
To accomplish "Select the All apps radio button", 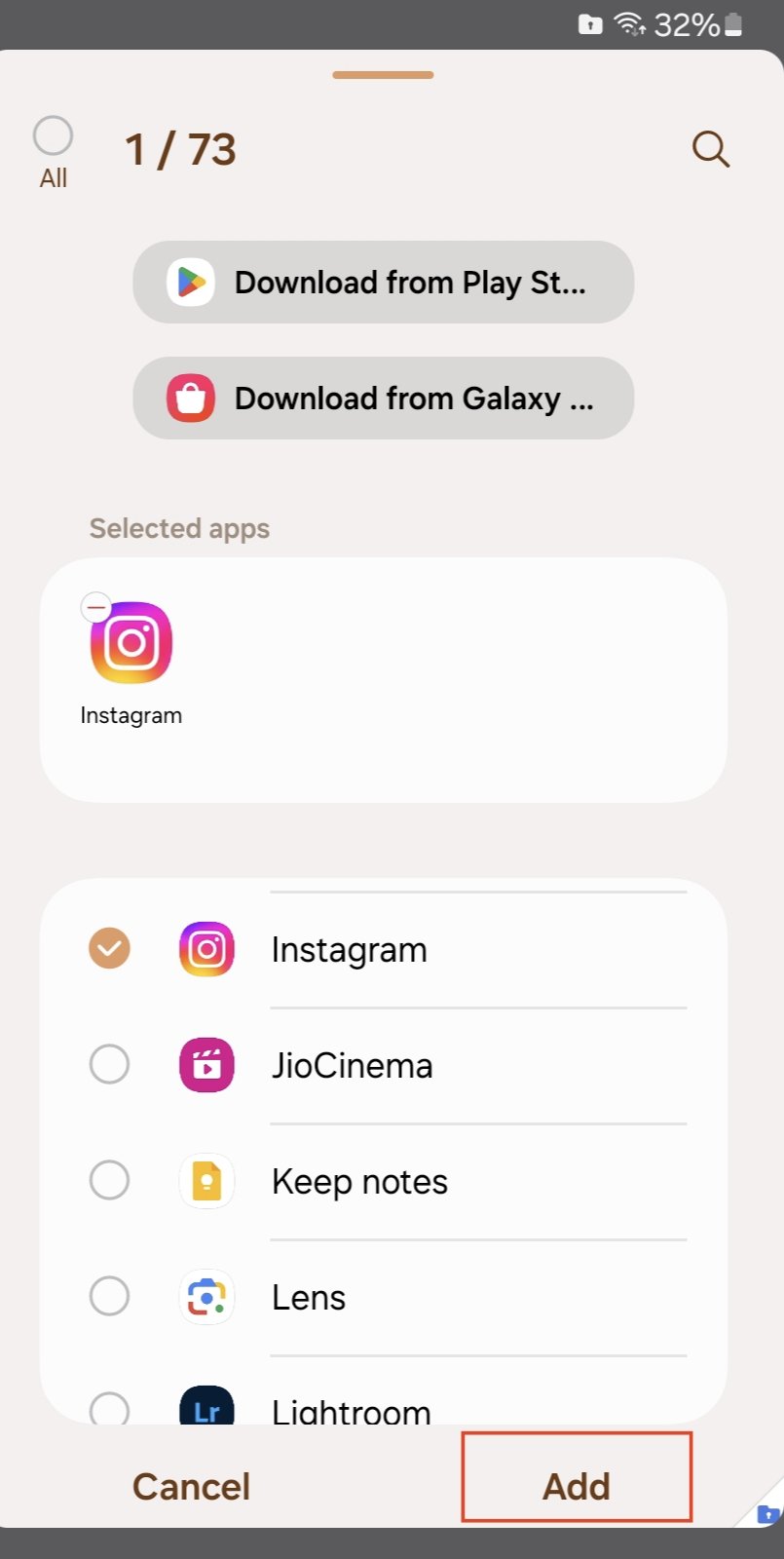I will [x=54, y=135].
